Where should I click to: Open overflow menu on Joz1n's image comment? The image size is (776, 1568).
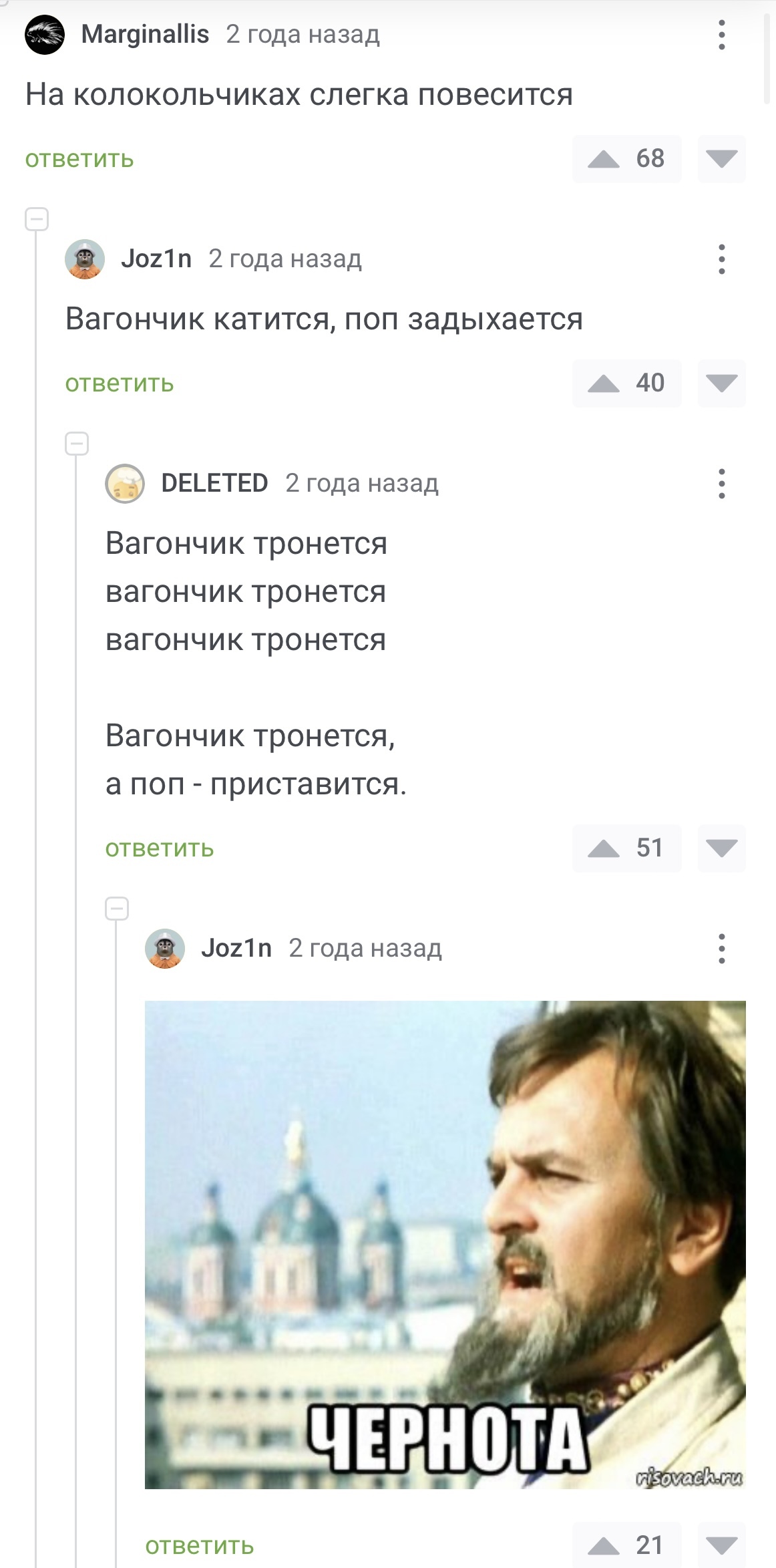(x=721, y=949)
